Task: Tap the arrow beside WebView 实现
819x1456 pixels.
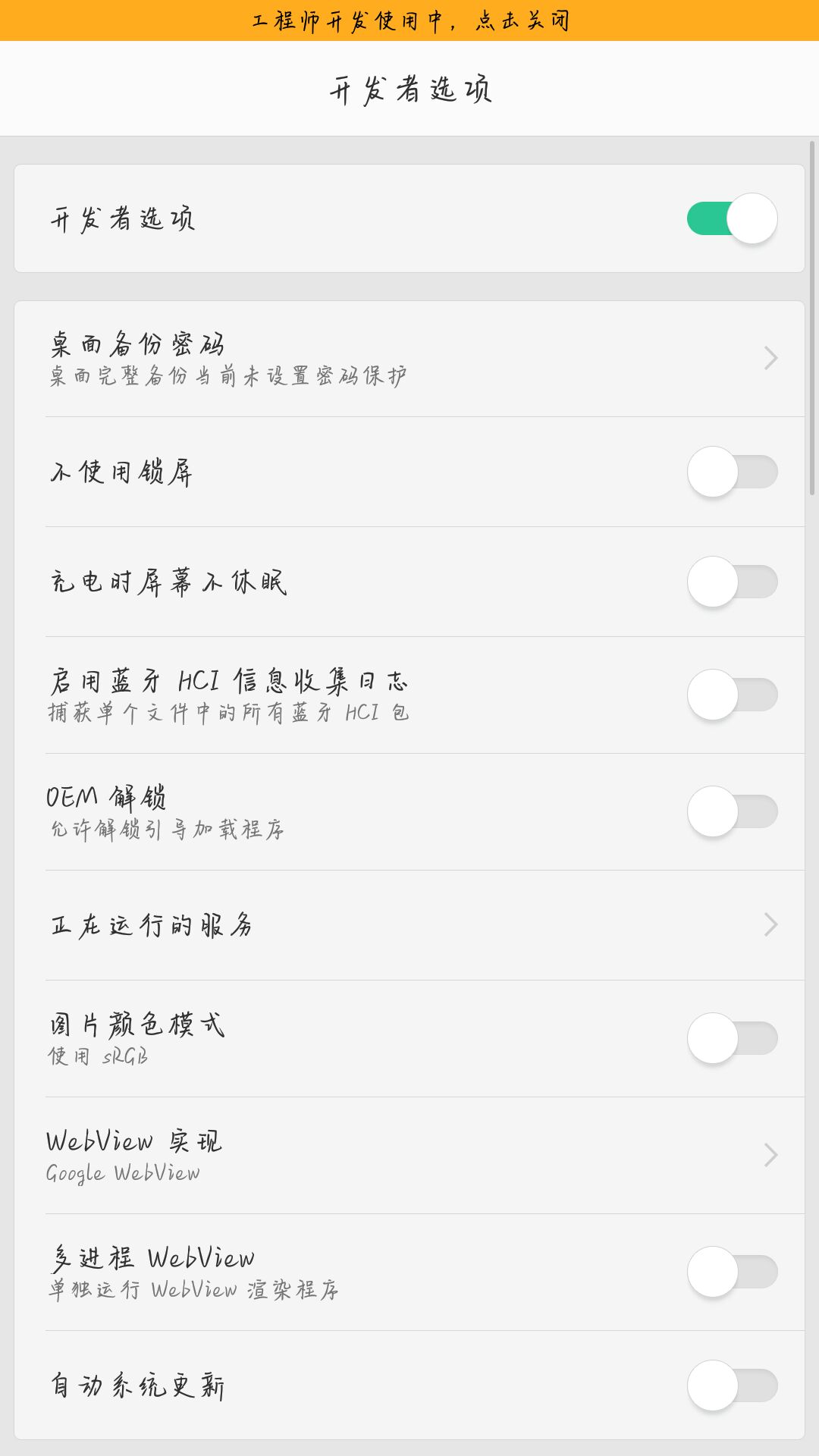Action: (x=771, y=1155)
